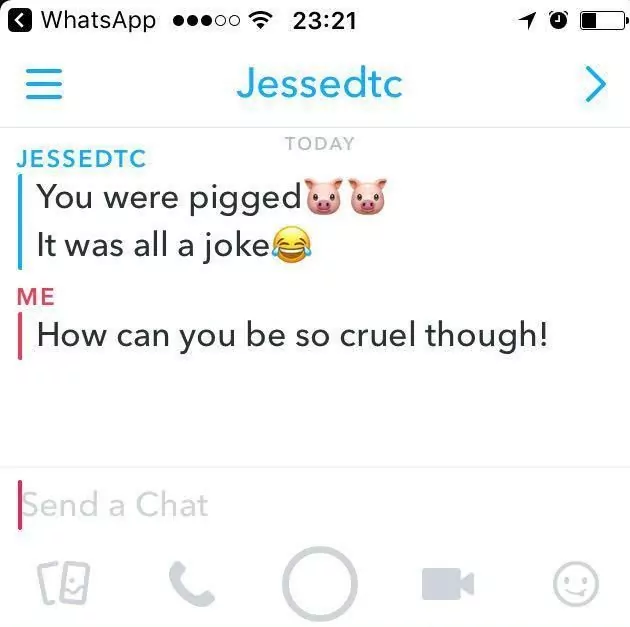Start a video call with Jessedtc

(x=447, y=584)
